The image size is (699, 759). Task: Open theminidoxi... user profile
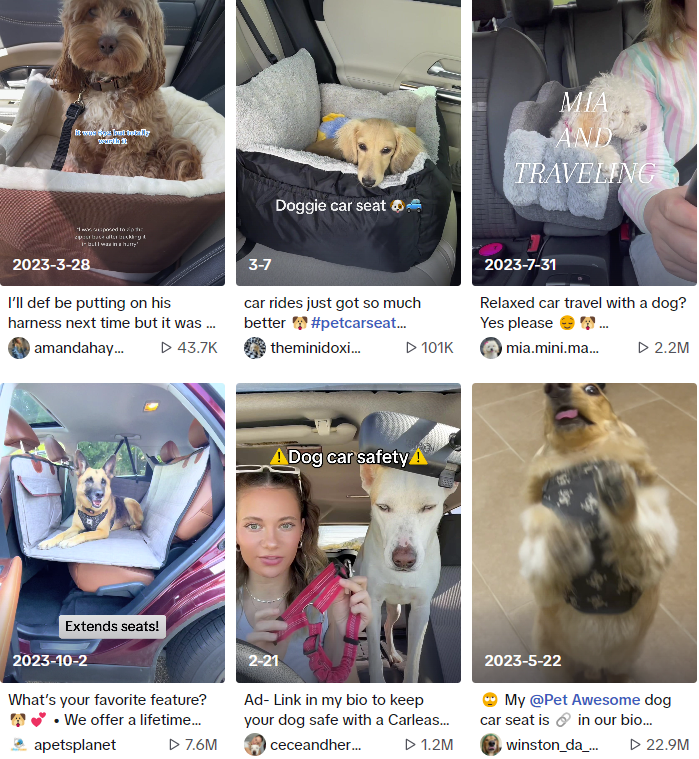[x=314, y=348]
